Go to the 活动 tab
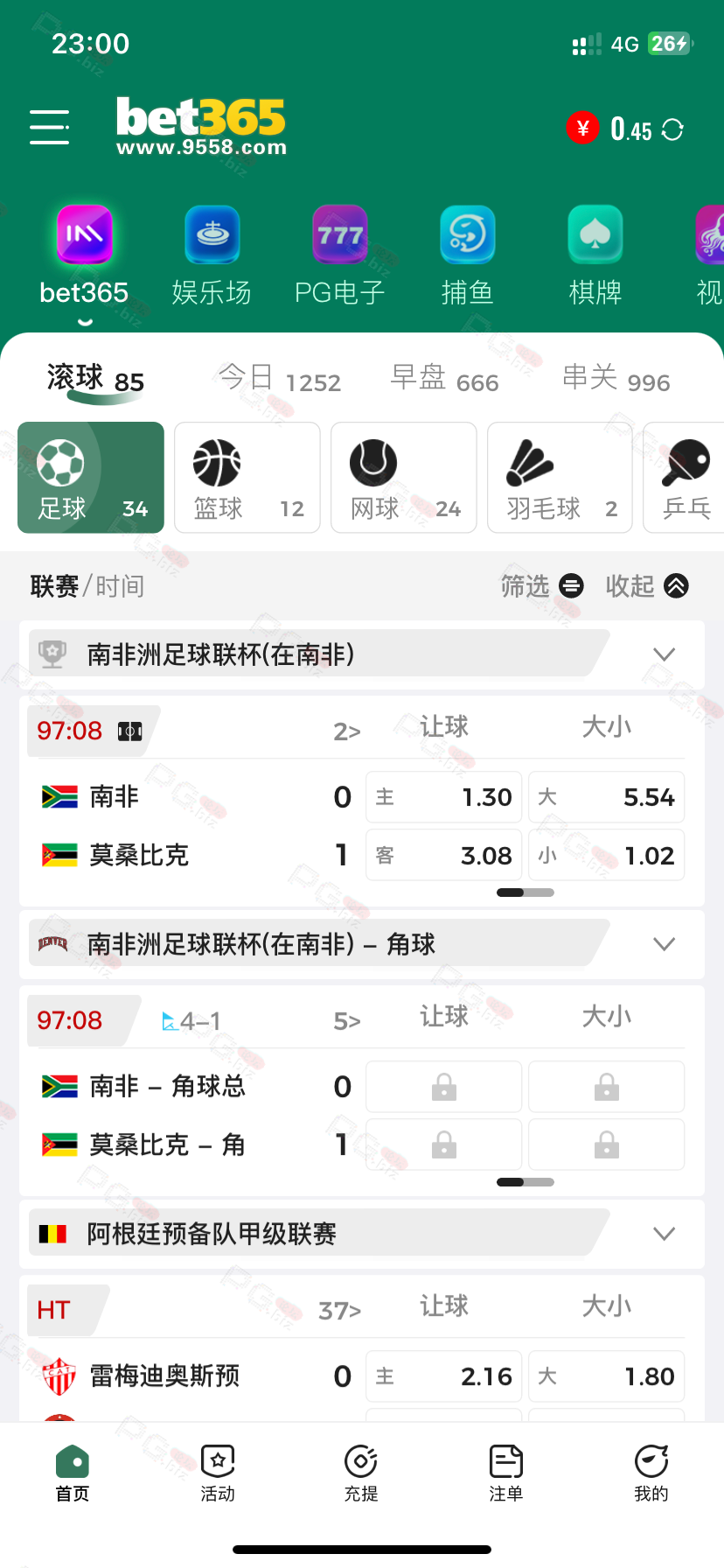 218,1473
